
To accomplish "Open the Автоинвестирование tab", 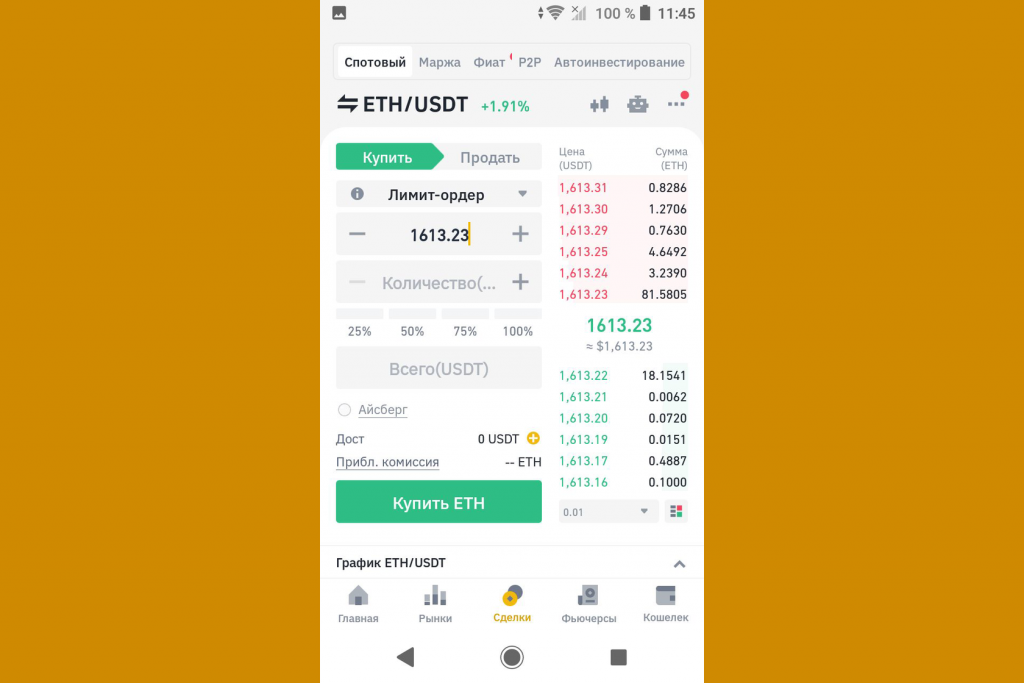I will tap(619, 62).
